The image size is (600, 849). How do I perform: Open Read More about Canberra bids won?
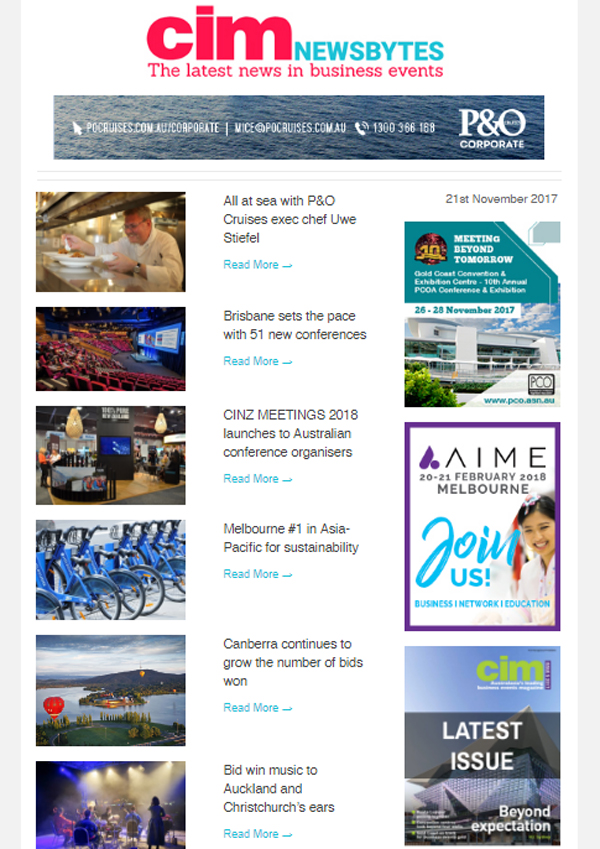point(257,708)
